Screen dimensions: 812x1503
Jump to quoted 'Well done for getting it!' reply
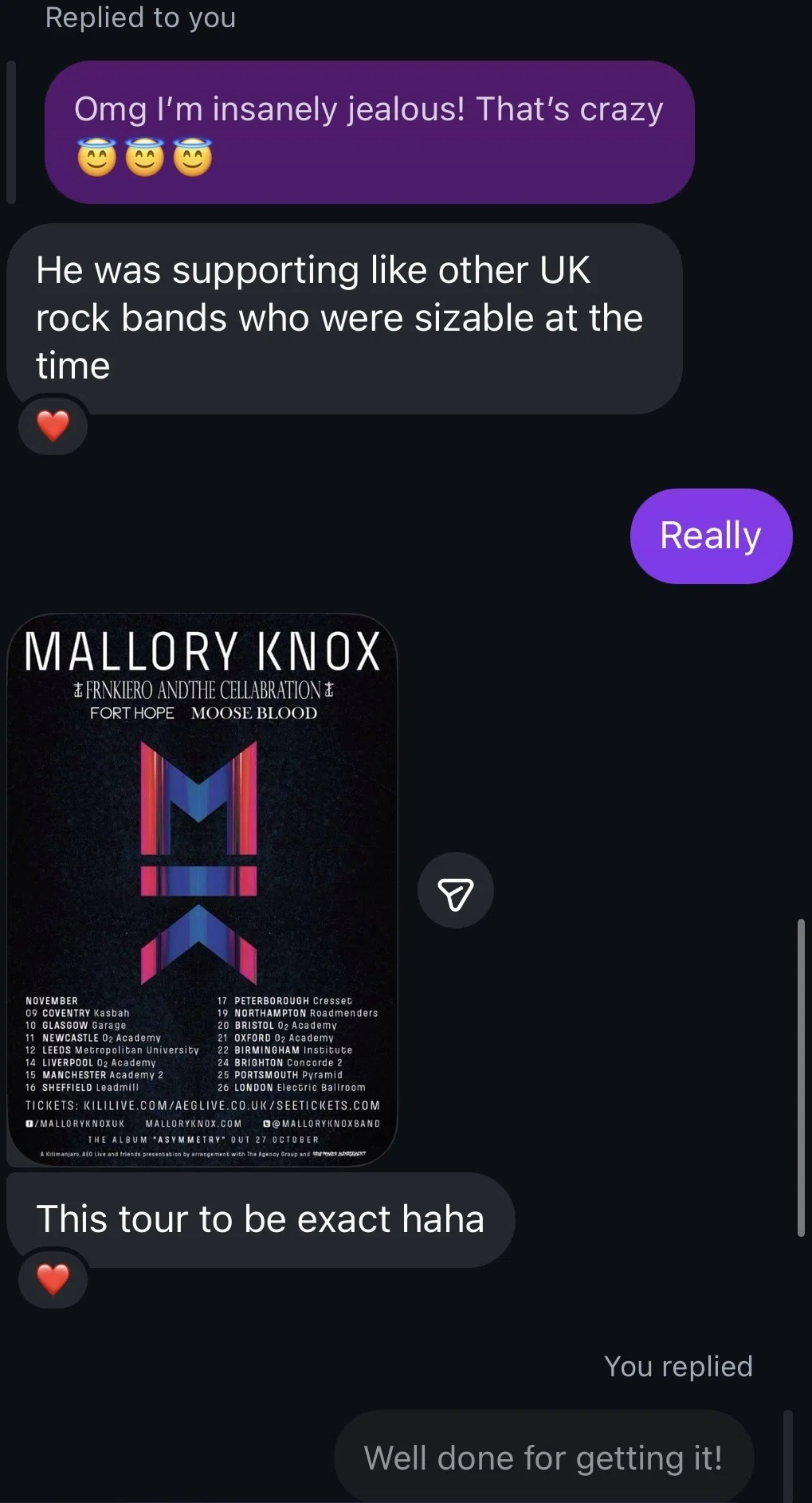point(543,1457)
